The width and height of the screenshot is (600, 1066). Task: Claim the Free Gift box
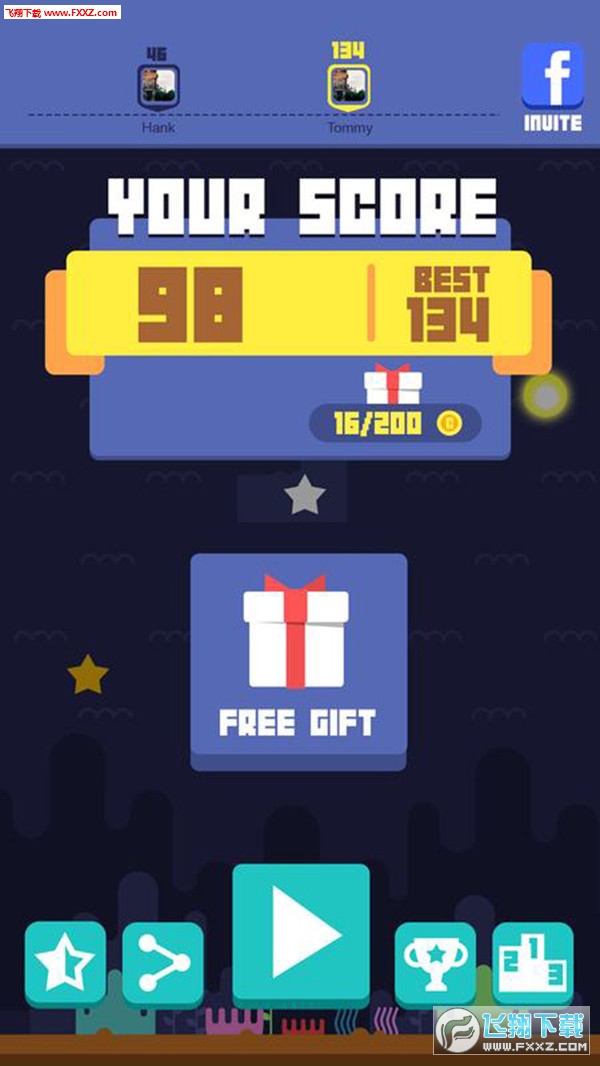(x=298, y=660)
